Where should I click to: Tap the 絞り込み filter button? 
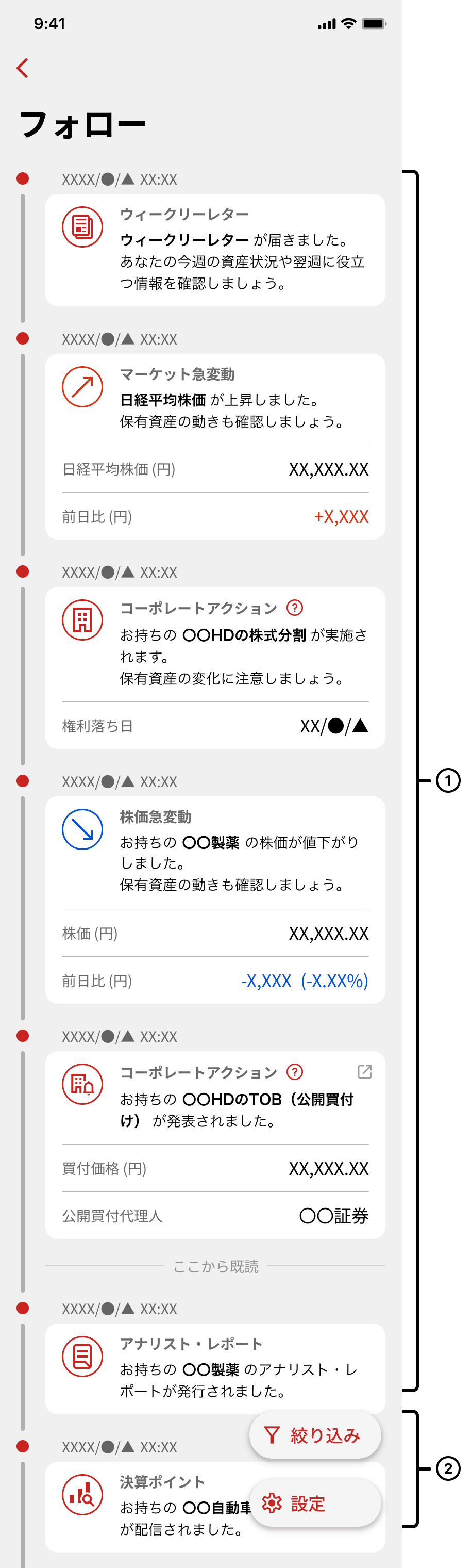click(314, 1435)
